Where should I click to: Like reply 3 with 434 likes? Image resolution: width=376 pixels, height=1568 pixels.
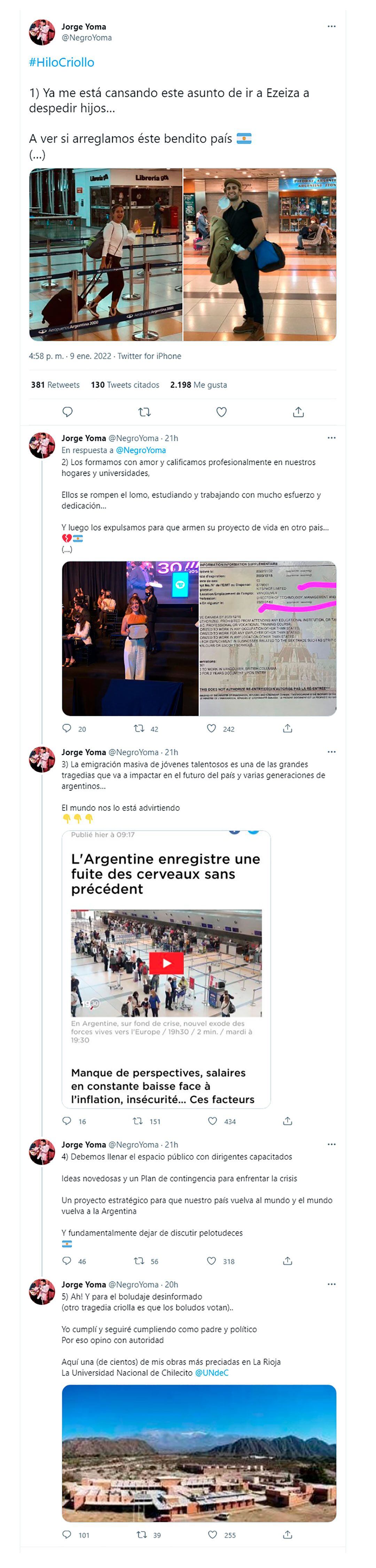pyautogui.click(x=212, y=1121)
